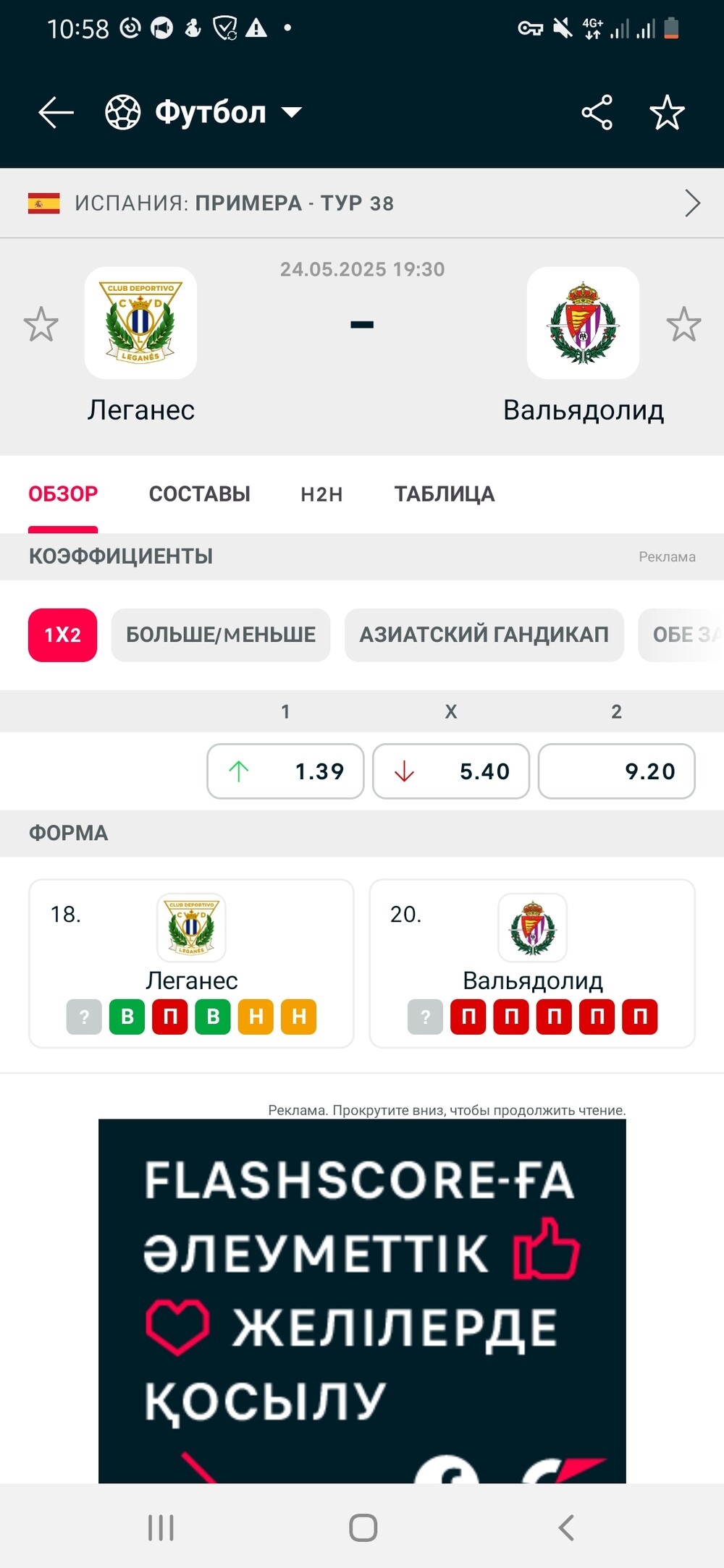Select the Азиатский гандикап chip

coord(484,635)
